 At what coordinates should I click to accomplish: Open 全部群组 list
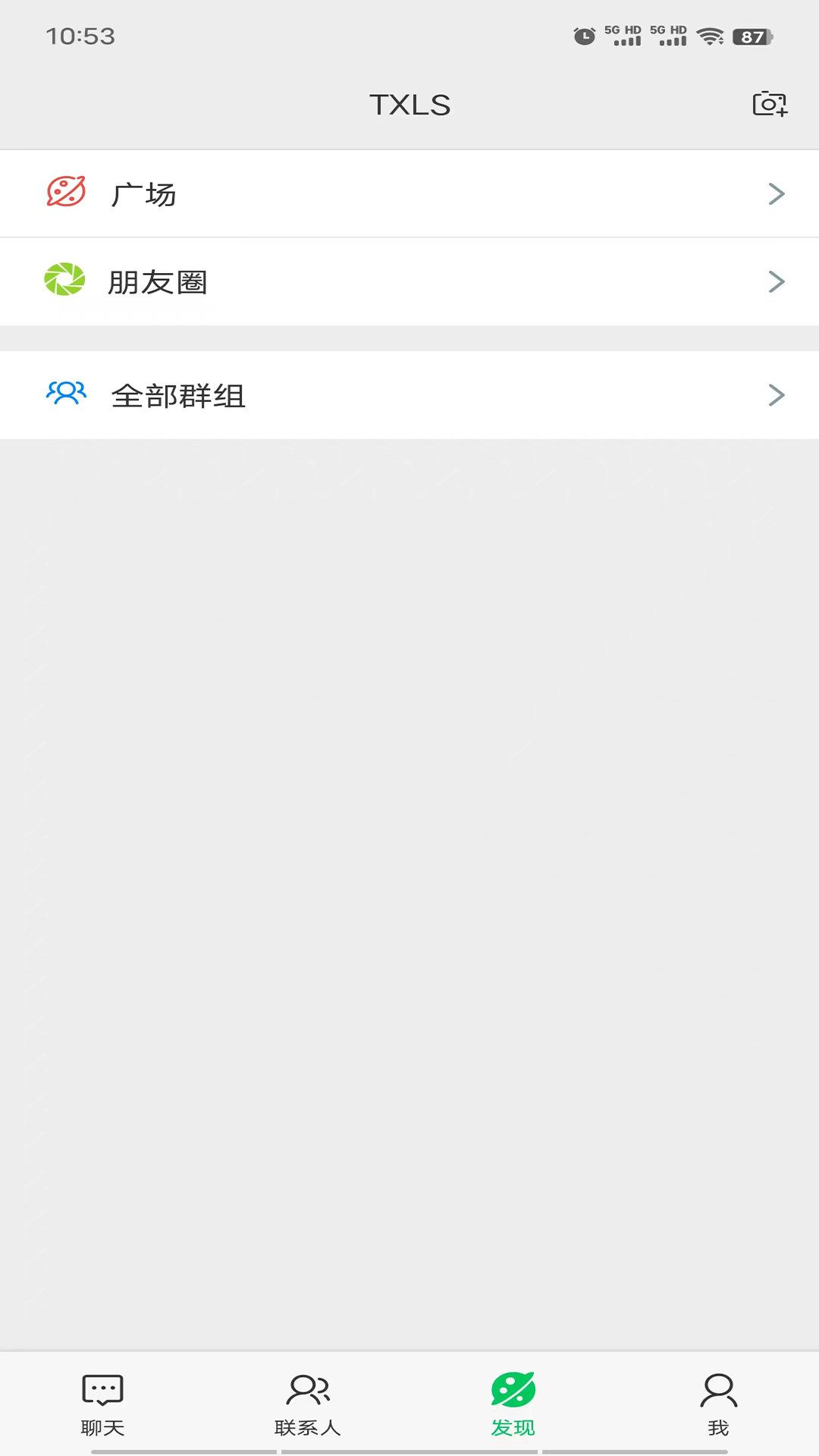(x=409, y=395)
